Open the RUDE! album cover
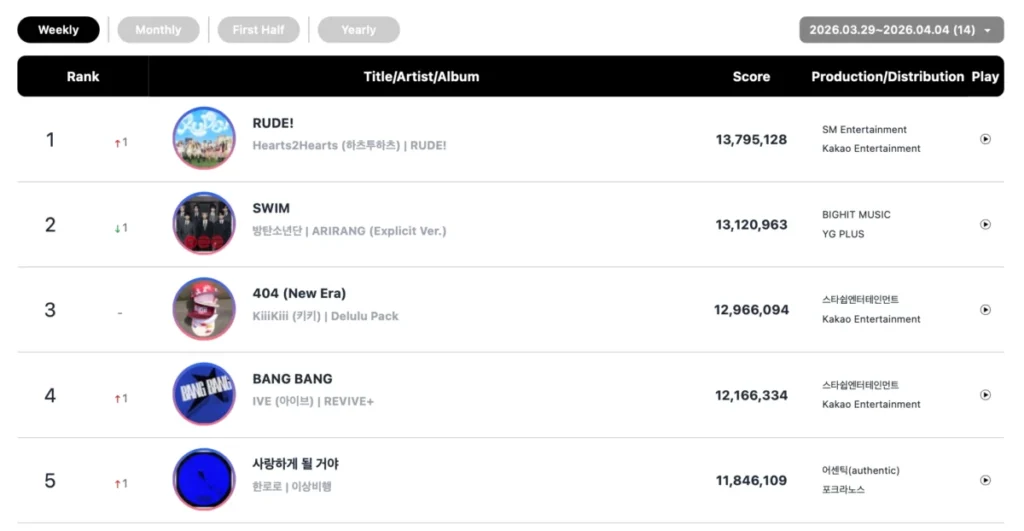1024x531 pixels. [204, 138]
